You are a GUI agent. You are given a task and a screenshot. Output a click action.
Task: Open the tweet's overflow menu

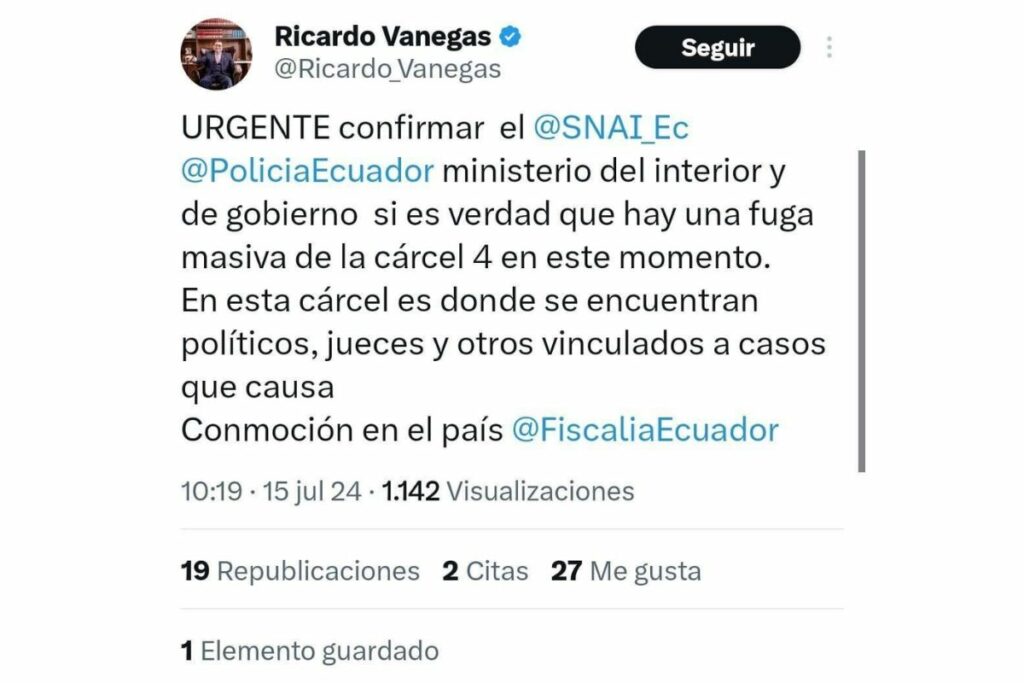(829, 47)
